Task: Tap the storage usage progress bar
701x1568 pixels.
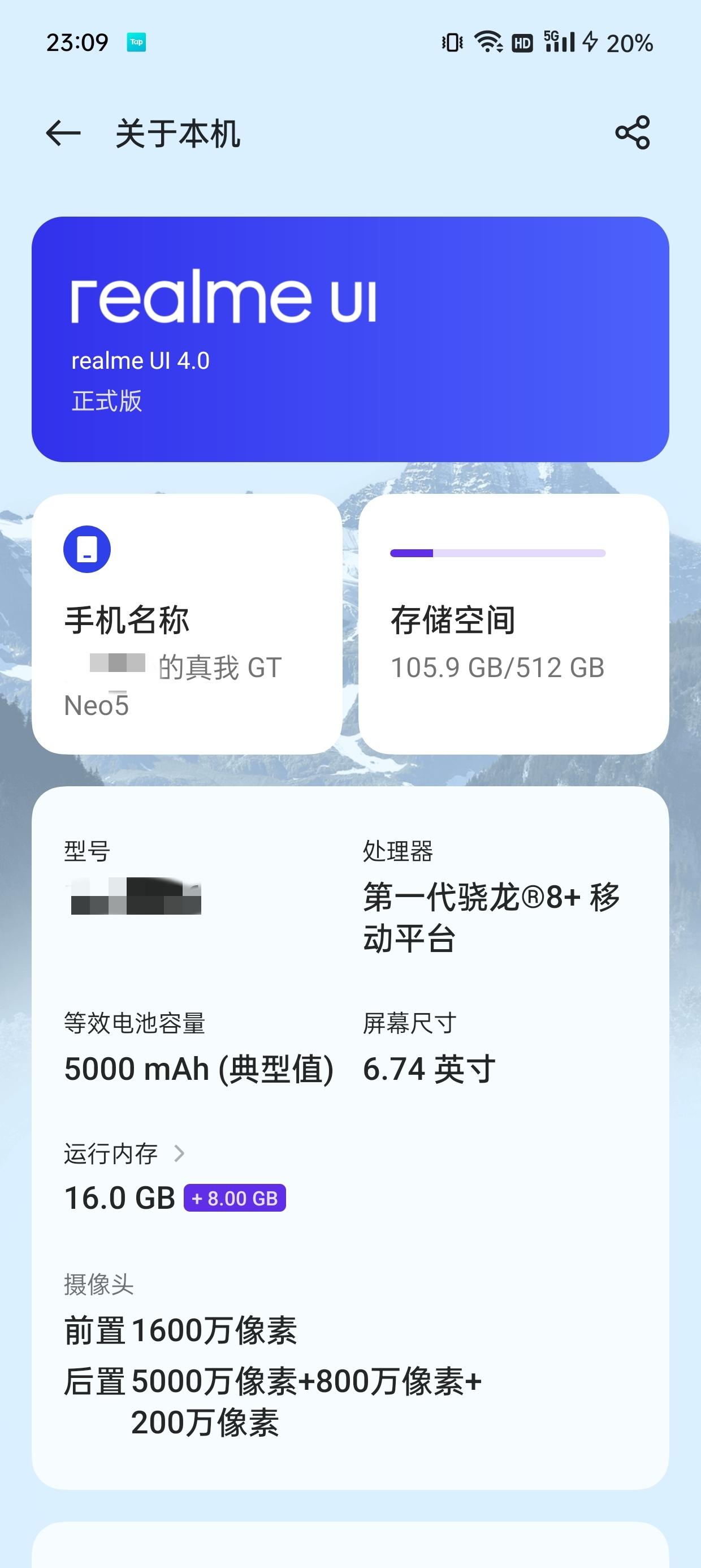Action: 497,553
